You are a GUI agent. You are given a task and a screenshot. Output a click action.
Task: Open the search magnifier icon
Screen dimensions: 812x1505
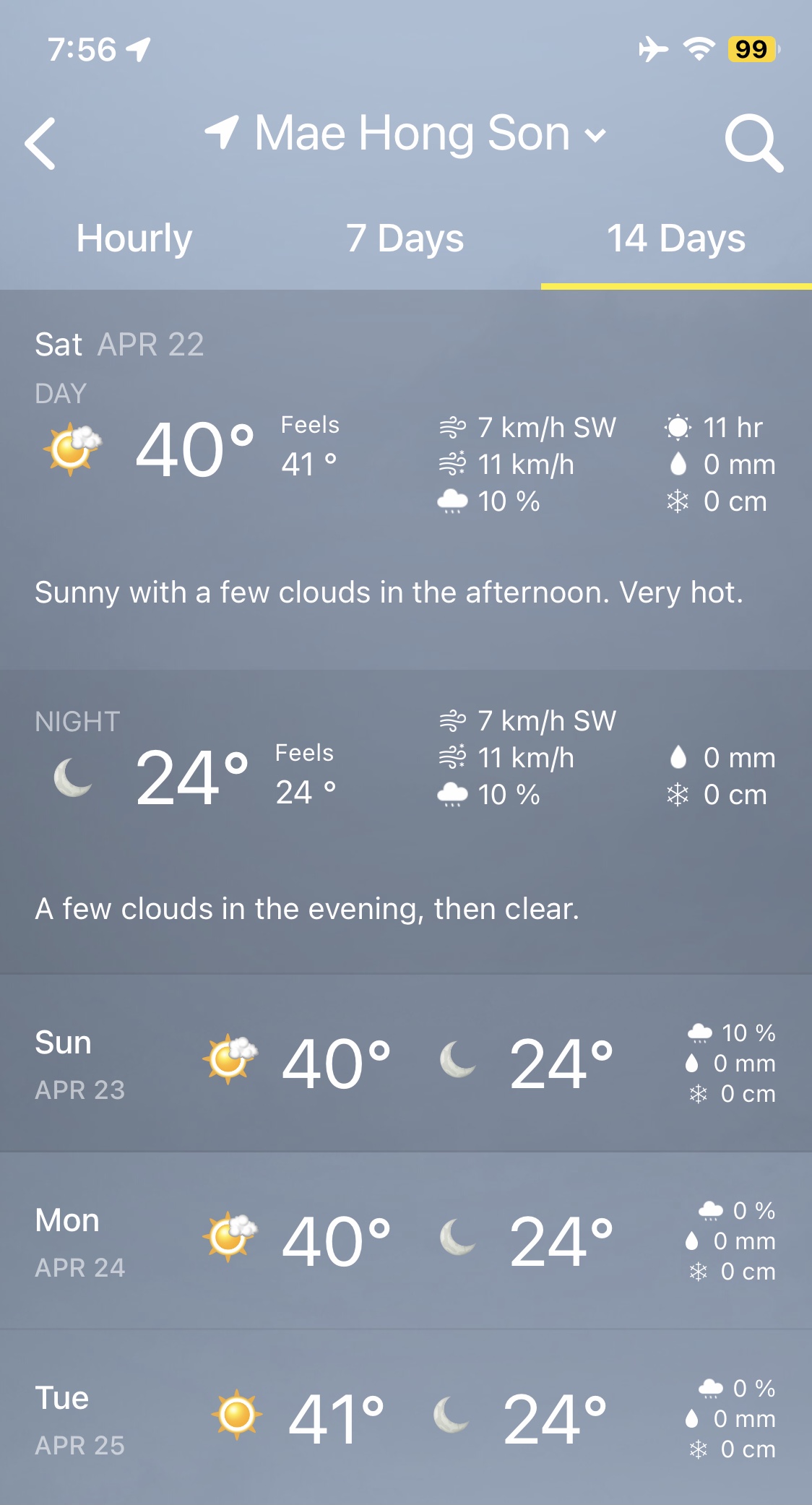[753, 142]
